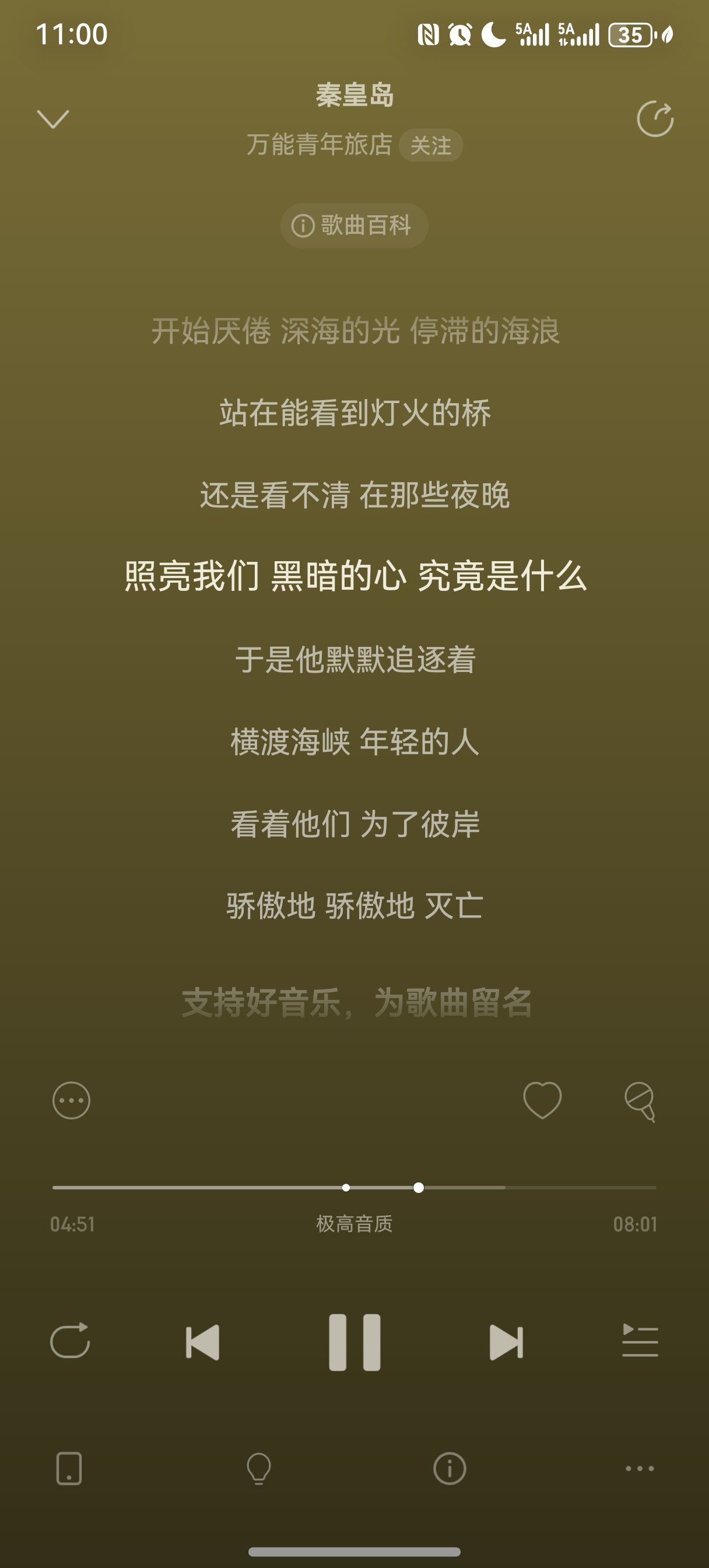Share the song 秦皇岛
The image size is (709, 1568).
(655, 118)
